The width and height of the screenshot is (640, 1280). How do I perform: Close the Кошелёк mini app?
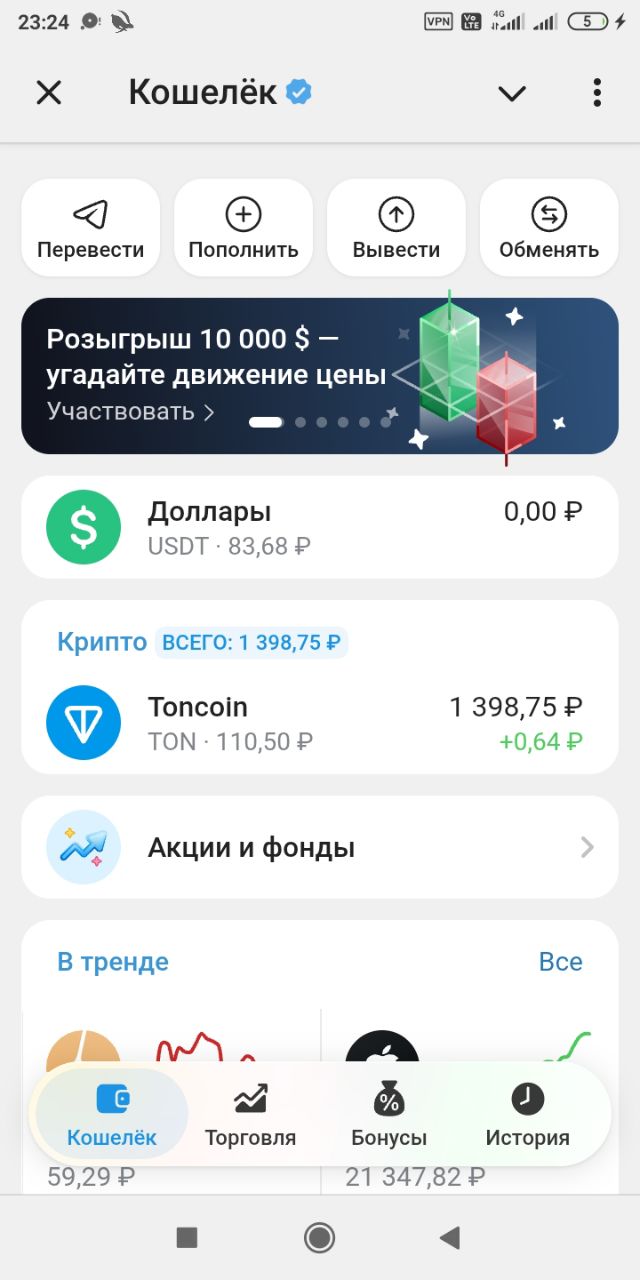(48, 93)
